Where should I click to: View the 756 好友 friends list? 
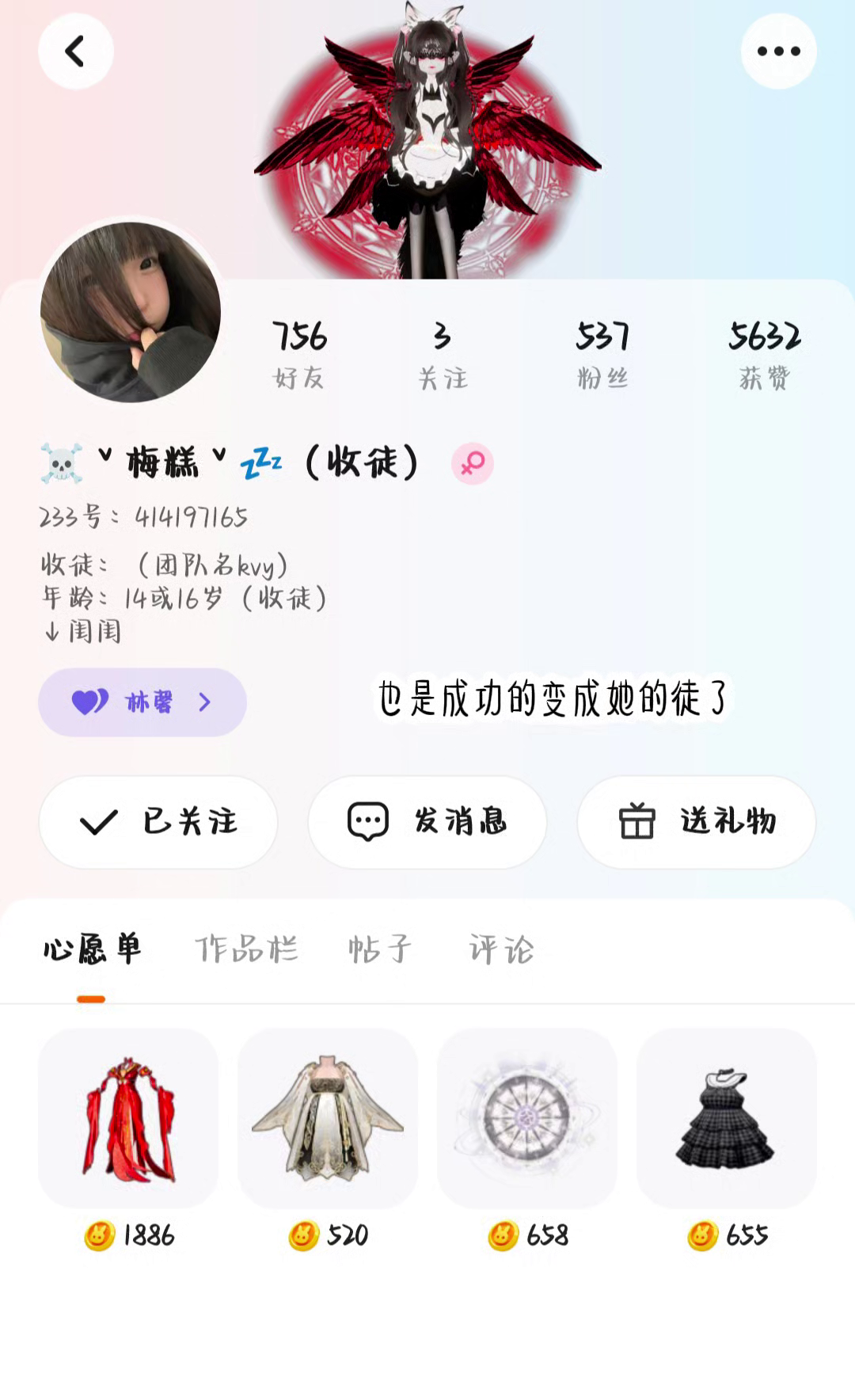pos(299,354)
